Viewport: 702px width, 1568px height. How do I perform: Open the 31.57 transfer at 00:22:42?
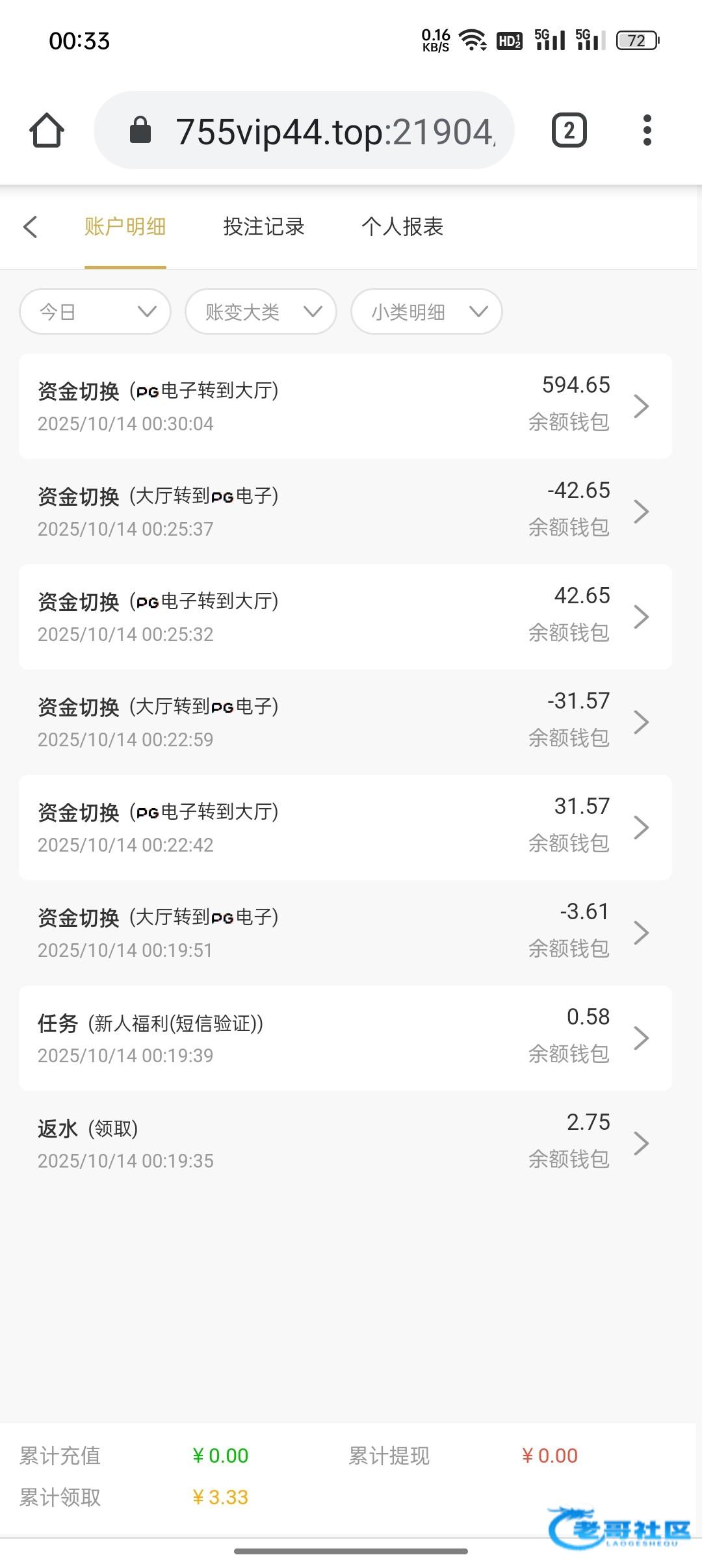345,828
